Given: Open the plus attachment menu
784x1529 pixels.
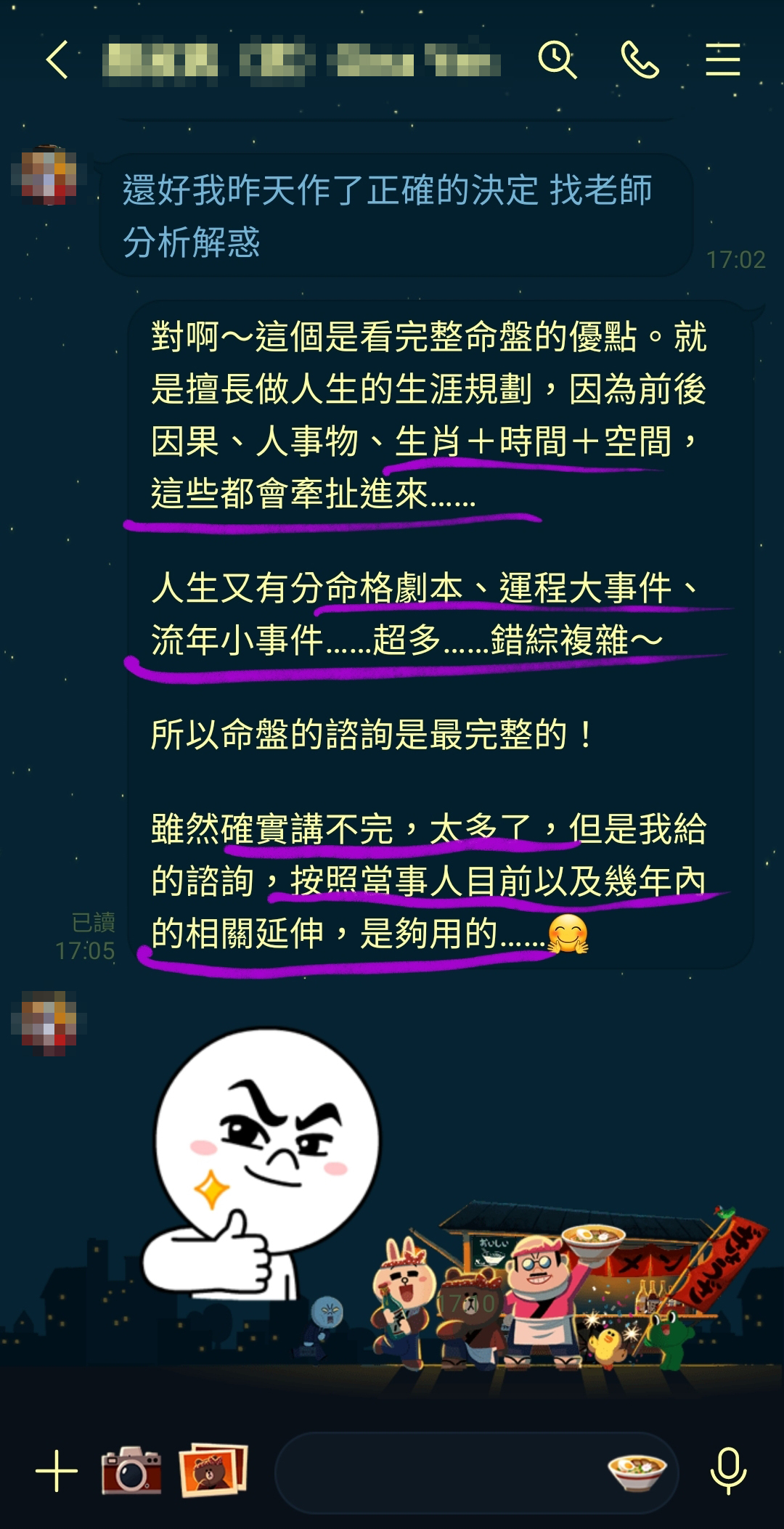Looking at the screenshot, I should point(57,1471).
